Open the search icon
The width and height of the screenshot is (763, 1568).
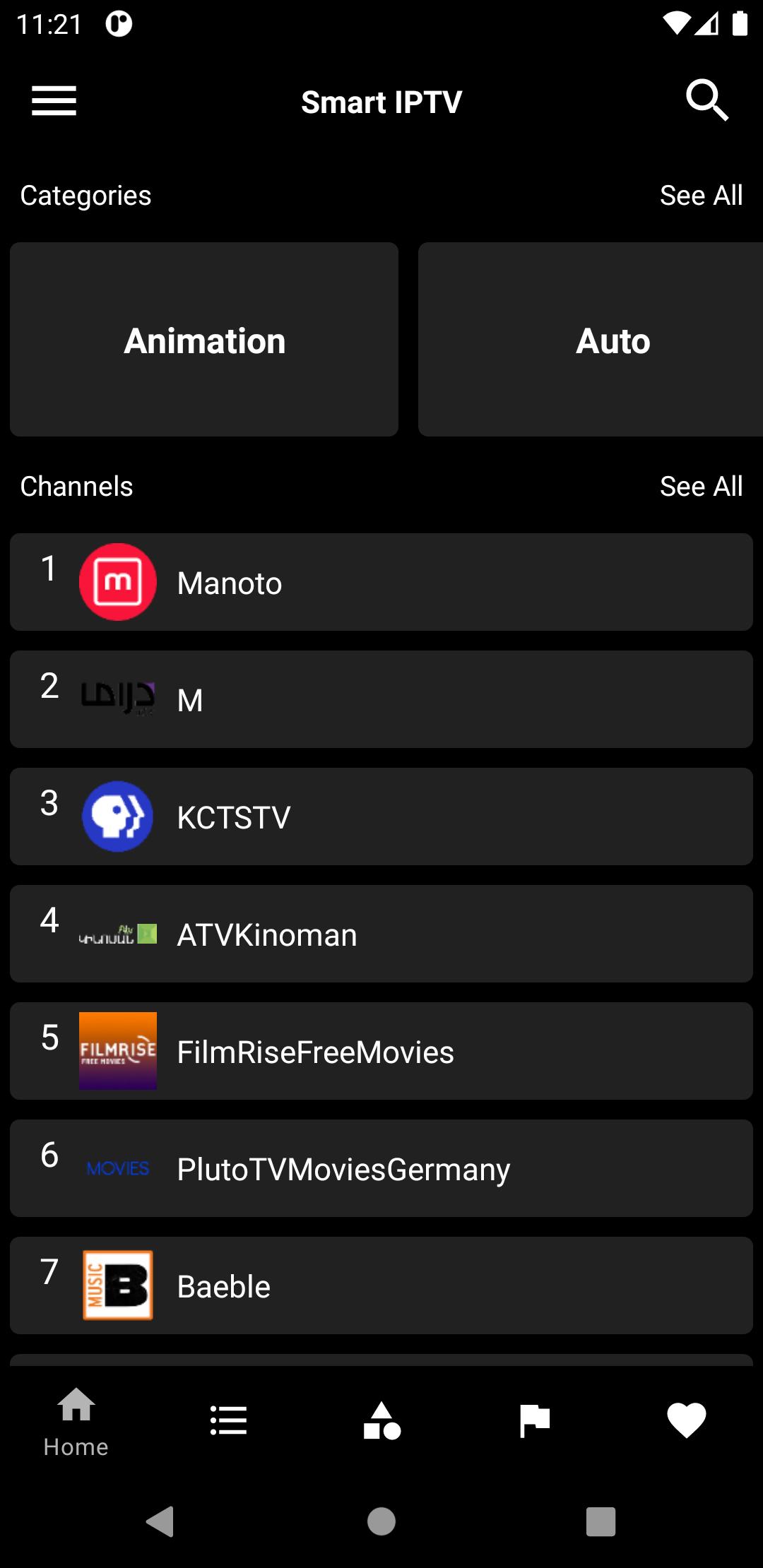pos(706,101)
